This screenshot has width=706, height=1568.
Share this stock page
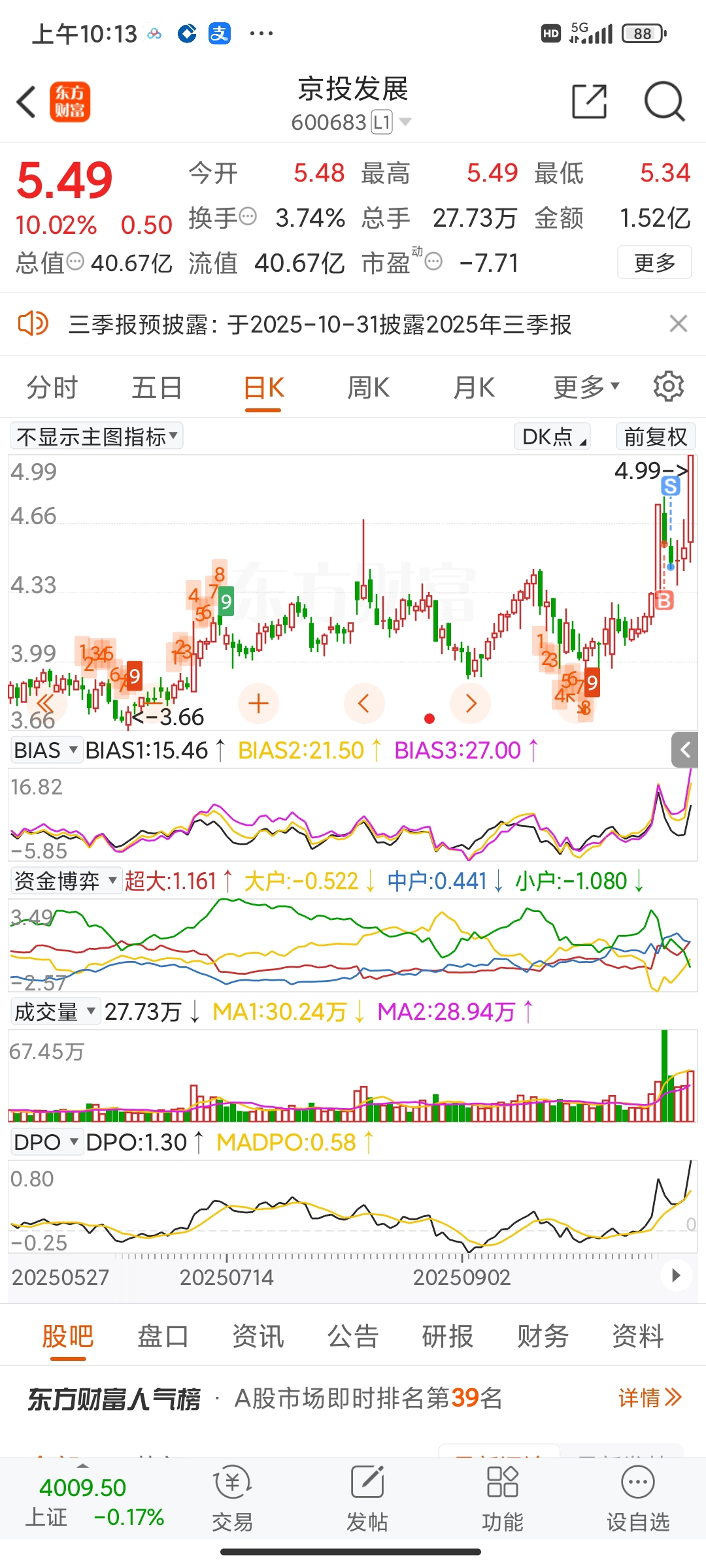[589, 102]
